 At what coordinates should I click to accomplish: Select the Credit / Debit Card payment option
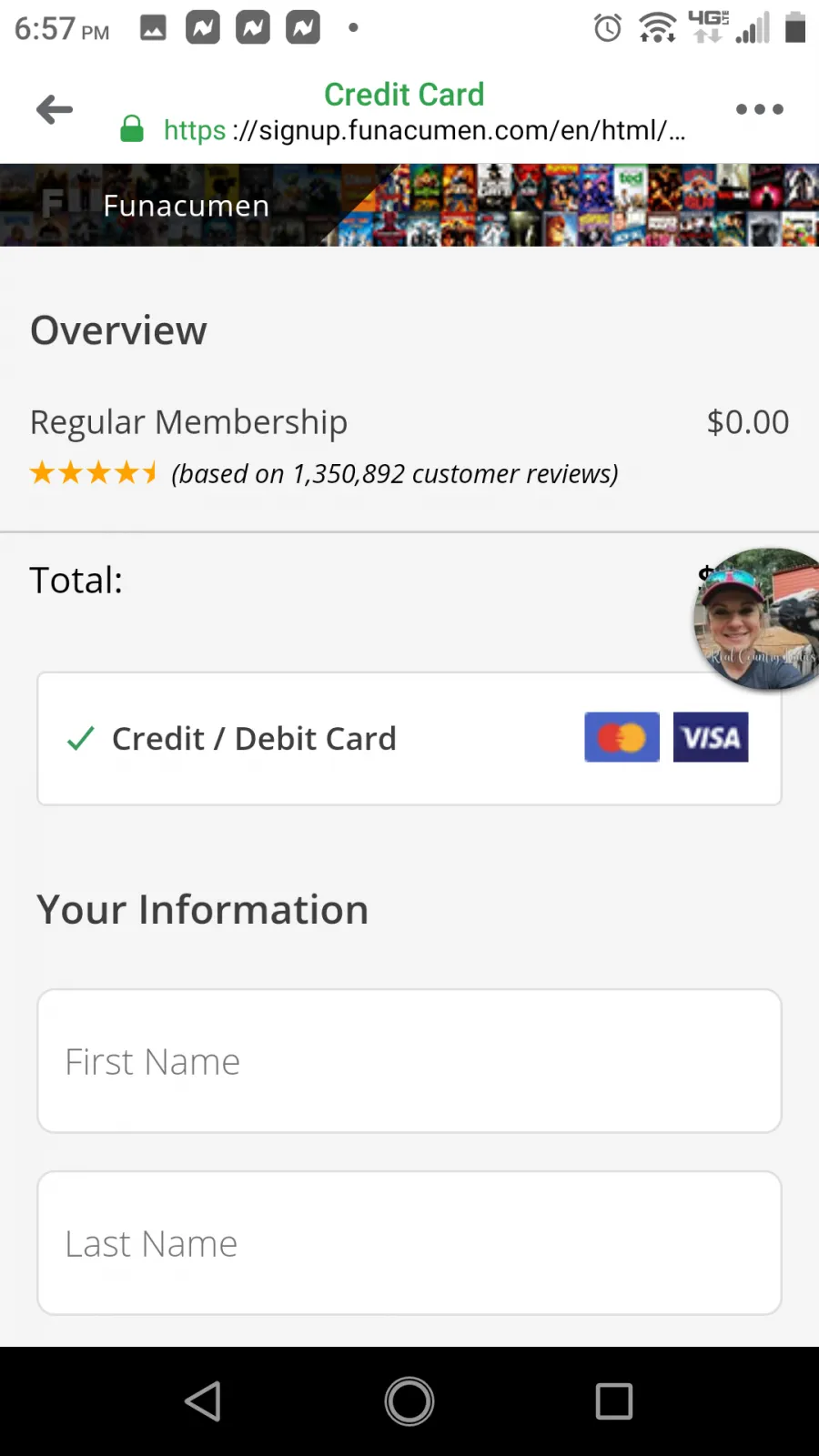(409, 739)
